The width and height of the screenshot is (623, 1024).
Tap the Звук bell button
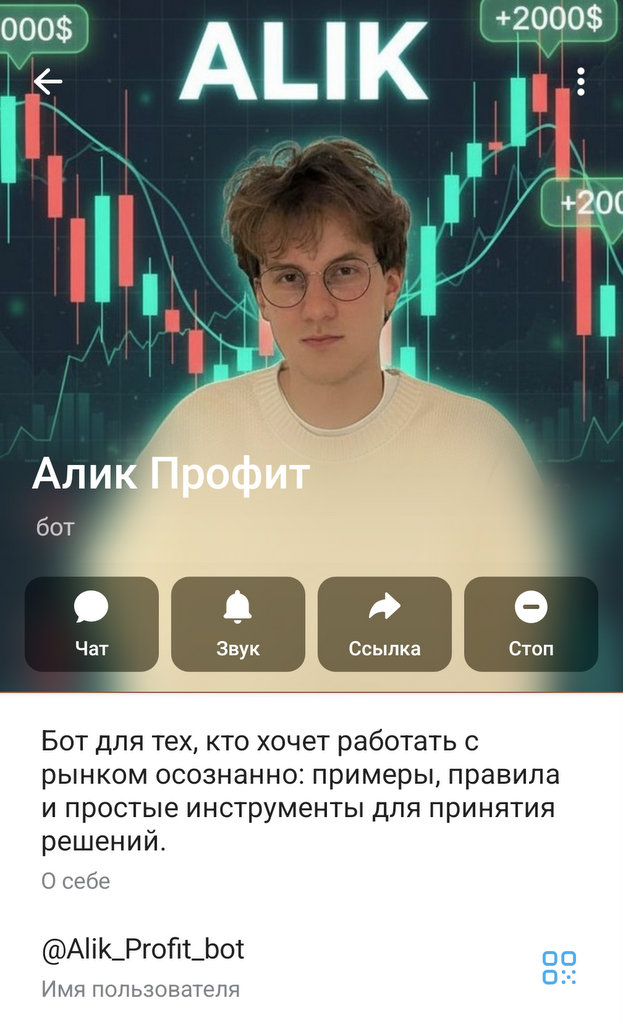click(238, 624)
